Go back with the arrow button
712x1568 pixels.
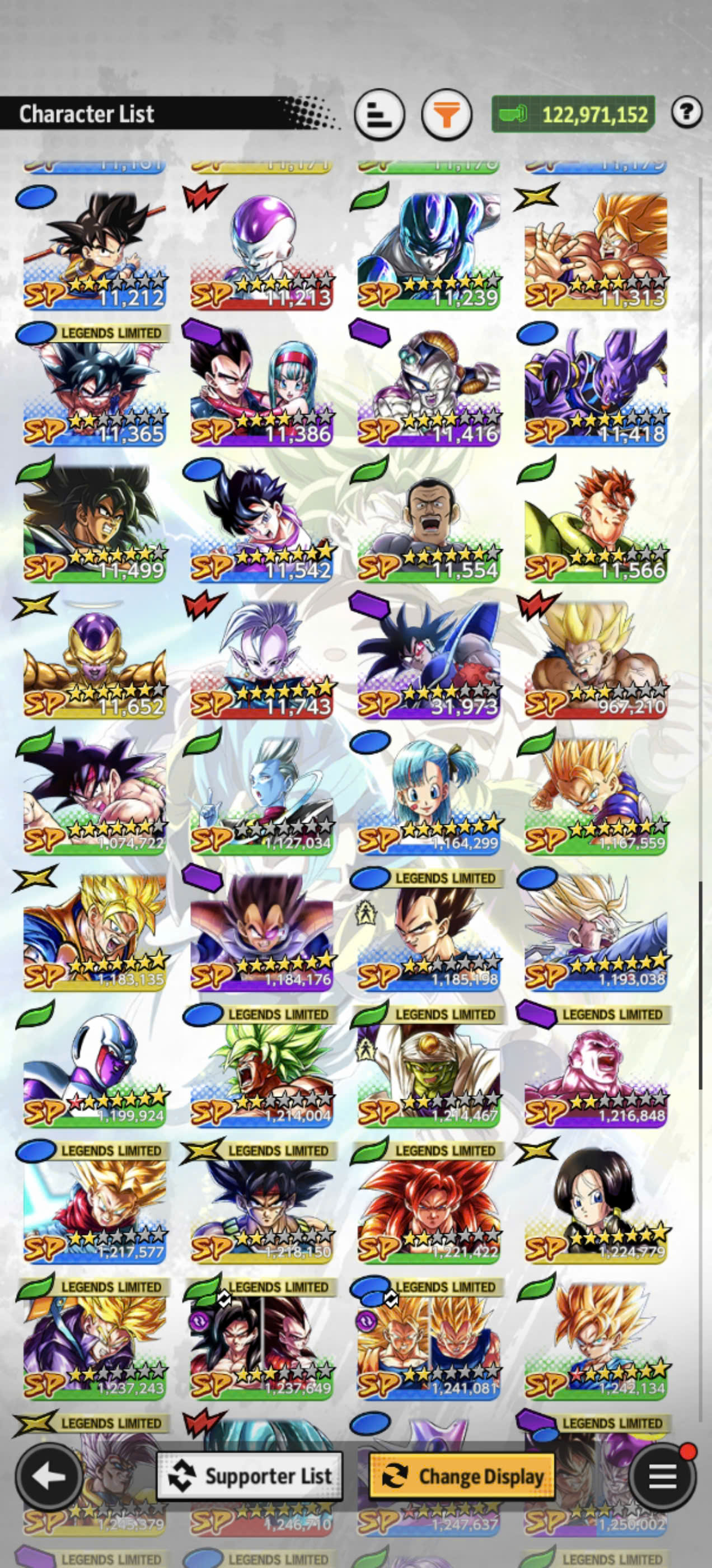click(49, 1476)
